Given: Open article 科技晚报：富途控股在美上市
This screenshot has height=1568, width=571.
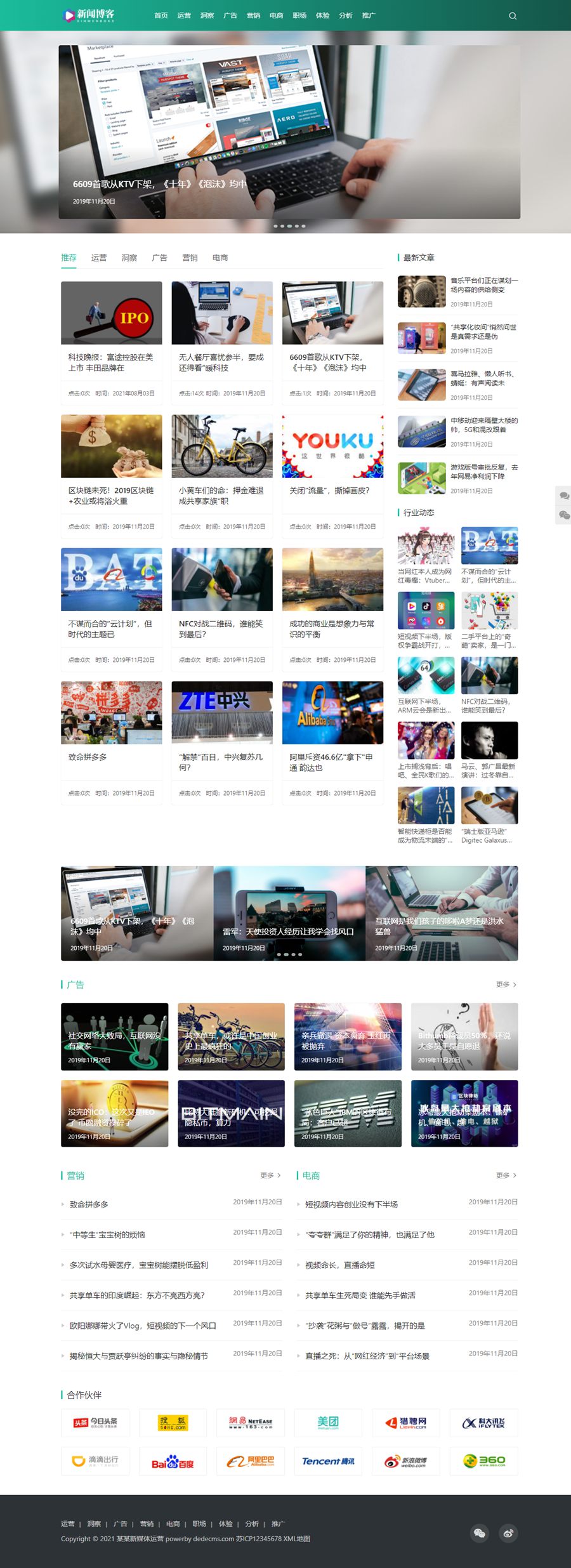Looking at the screenshot, I should coord(111,362).
